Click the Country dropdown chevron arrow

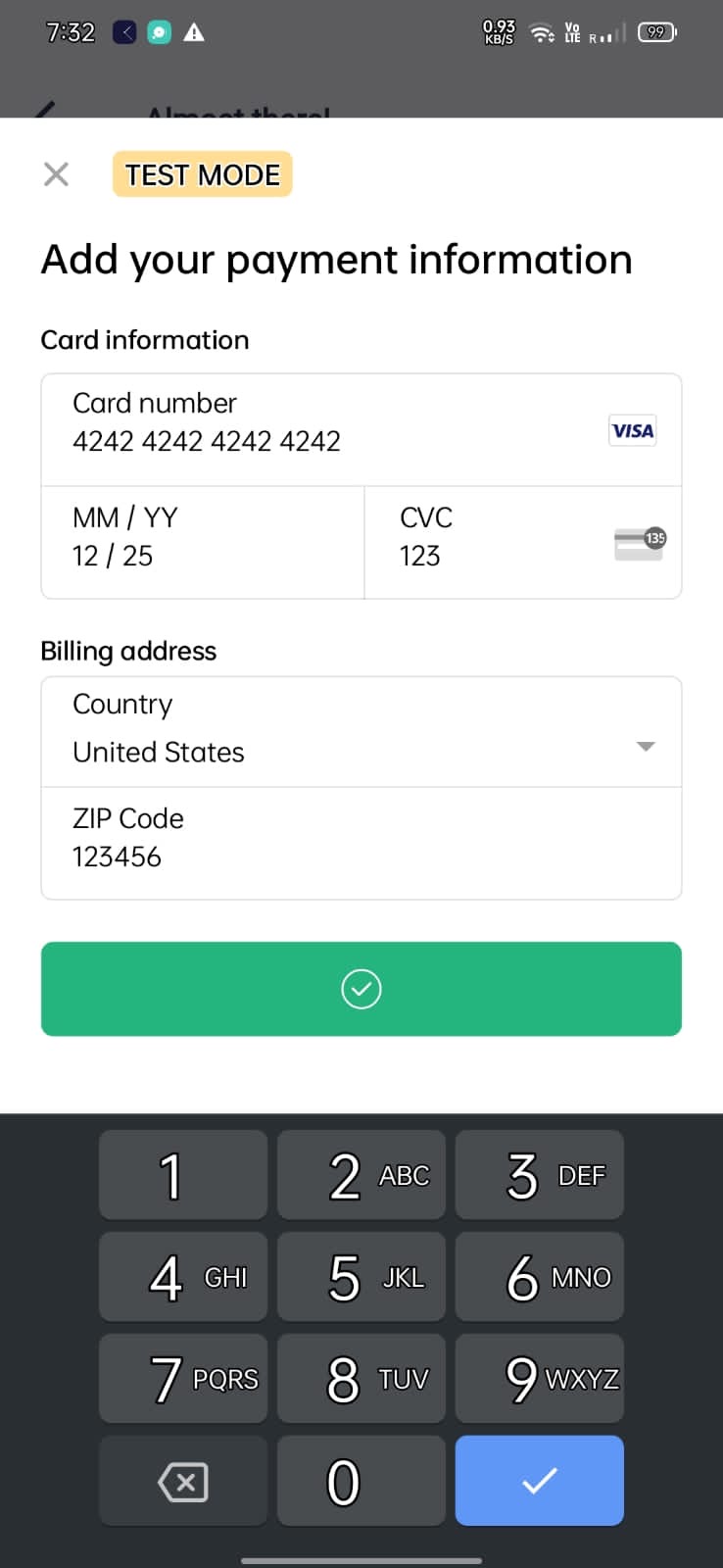pos(645,746)
